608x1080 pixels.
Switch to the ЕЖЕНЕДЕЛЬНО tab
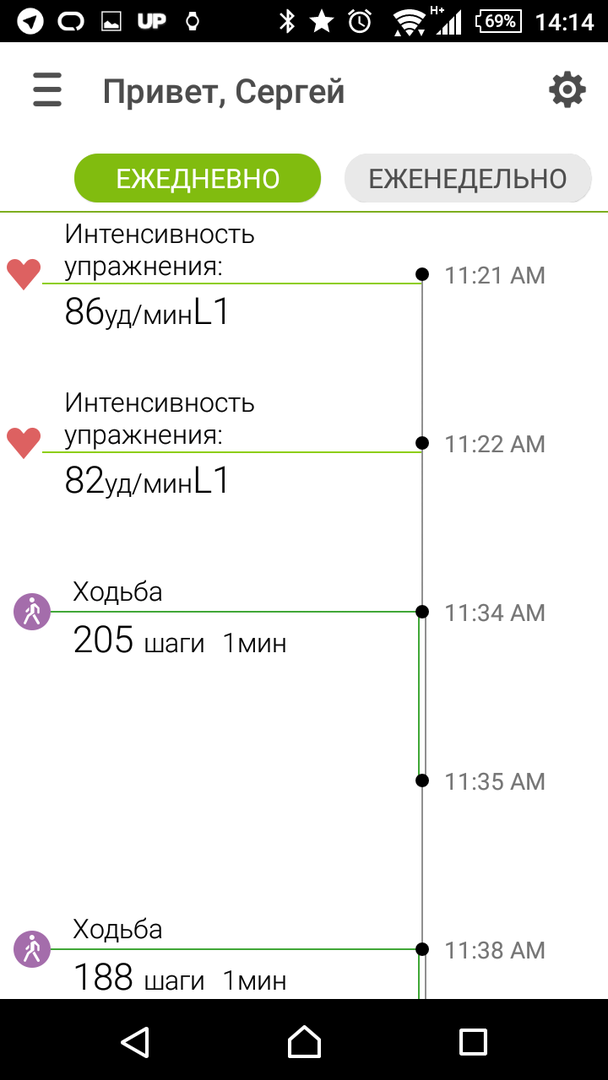point(467,179)
